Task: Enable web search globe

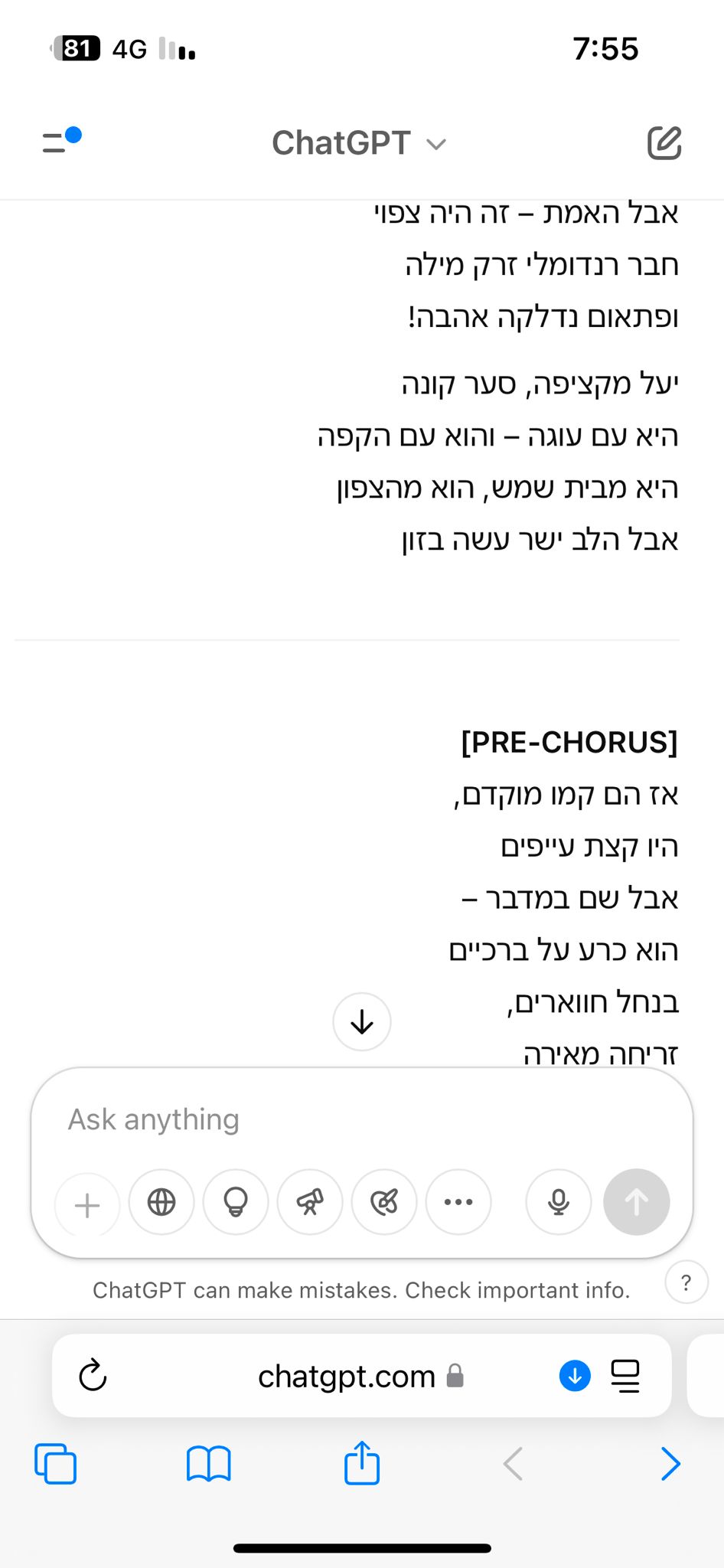Action: (161, 1203)
